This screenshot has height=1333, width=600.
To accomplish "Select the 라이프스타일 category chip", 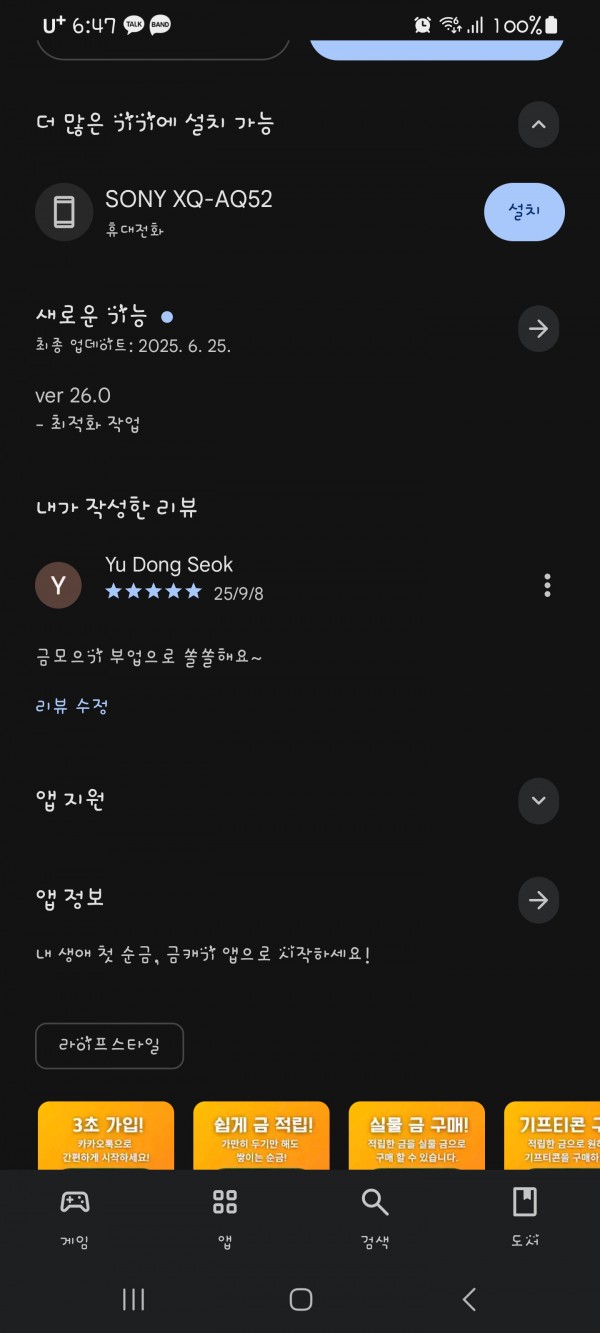I will tap(109, 1046).
